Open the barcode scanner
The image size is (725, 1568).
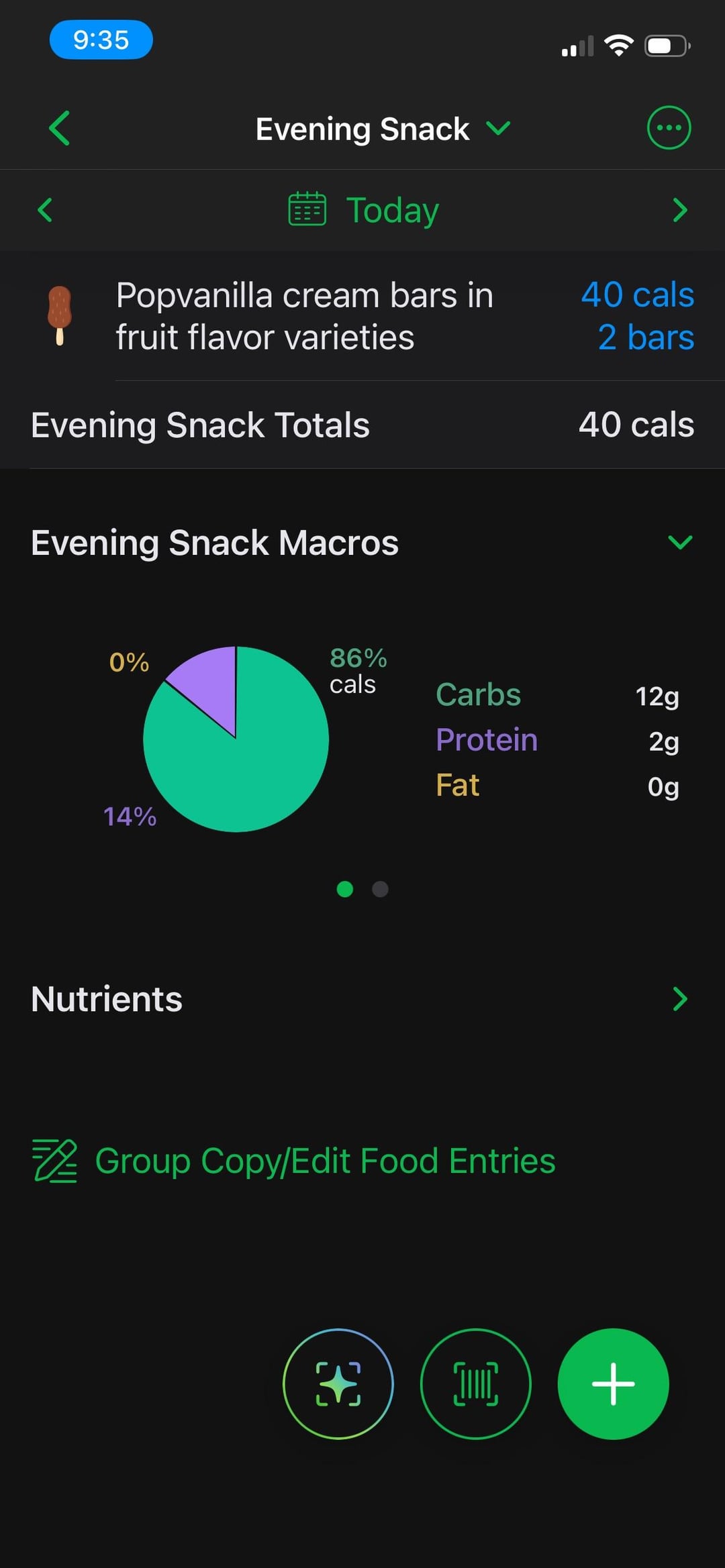tap(476, 1383)
